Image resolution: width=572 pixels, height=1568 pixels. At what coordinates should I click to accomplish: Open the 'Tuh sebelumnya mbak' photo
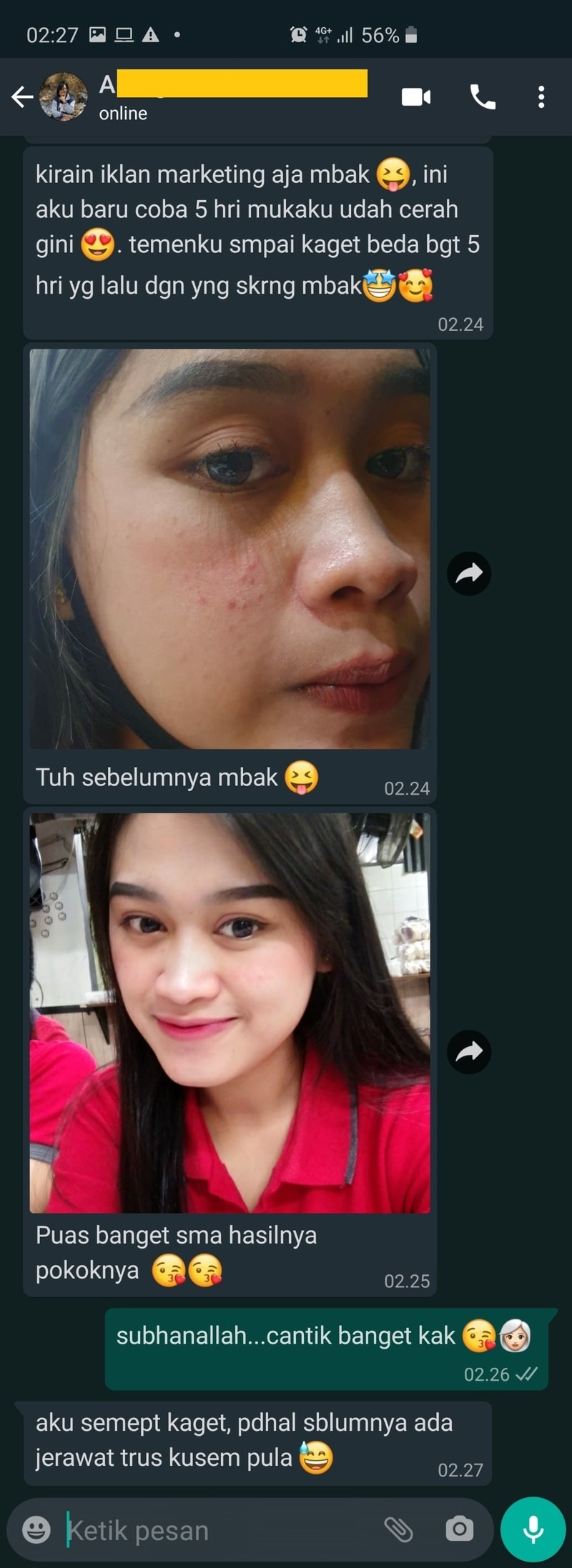tap(230, 548)
